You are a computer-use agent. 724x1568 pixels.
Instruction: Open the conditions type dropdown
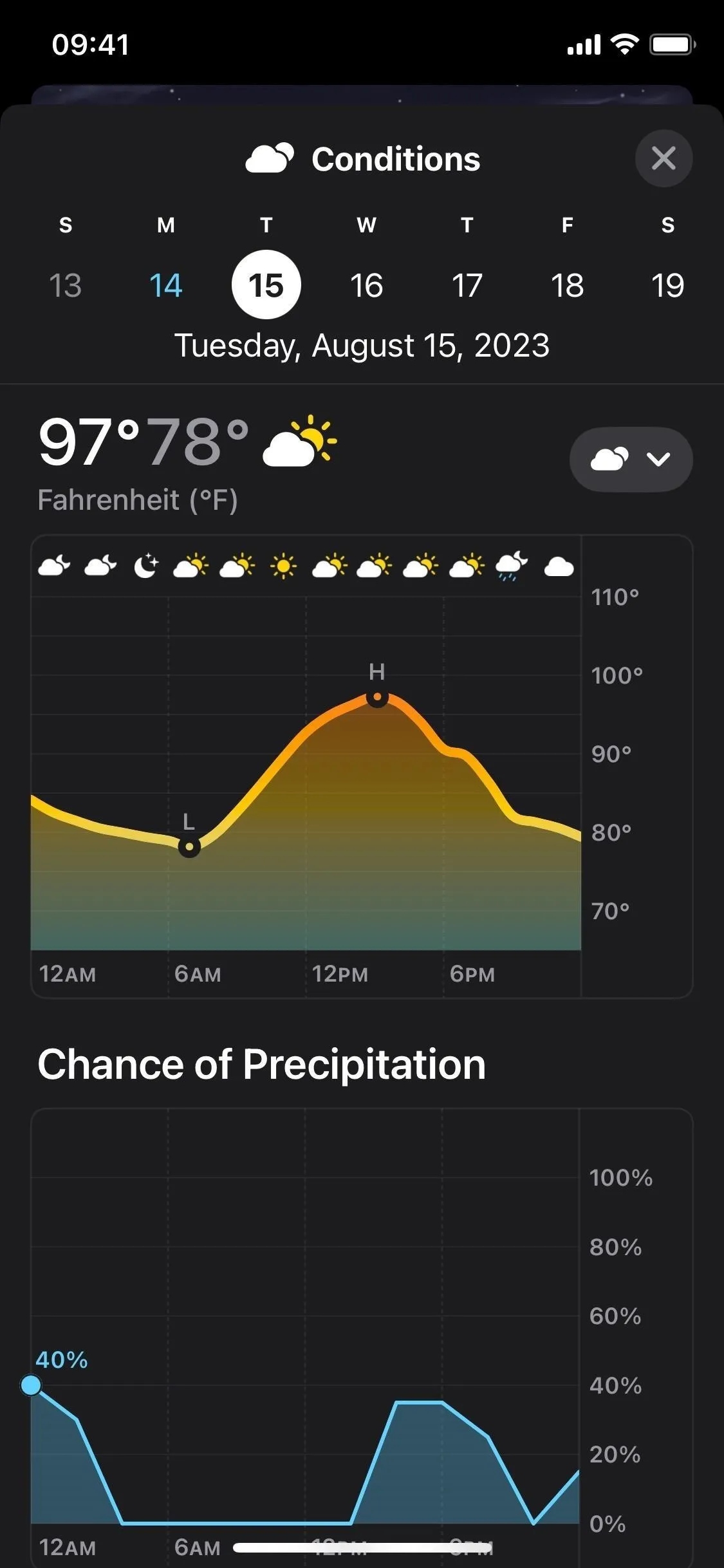pos(631,460)
